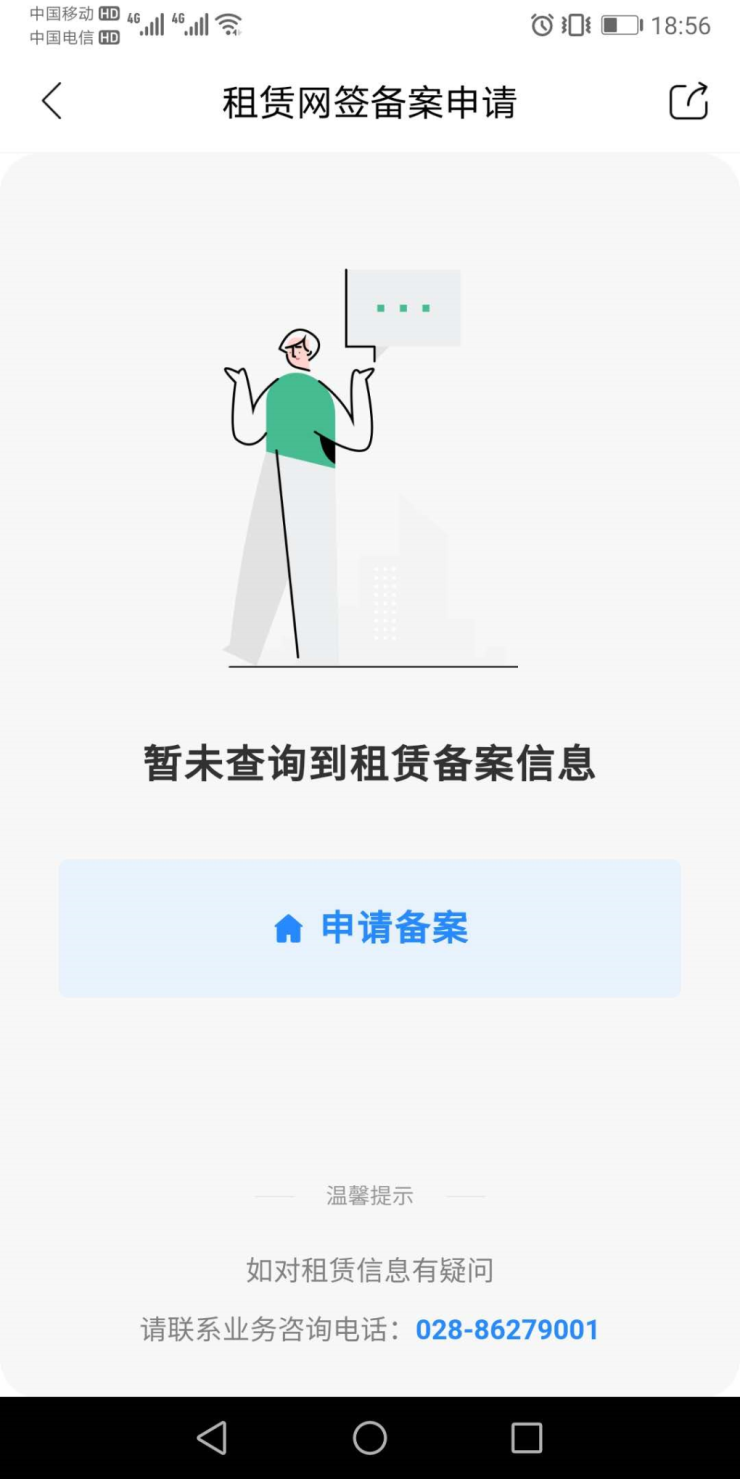Tap the system back button
Image resolution: width=740 pixels, height=1479 pixels.
point(212,1438)
